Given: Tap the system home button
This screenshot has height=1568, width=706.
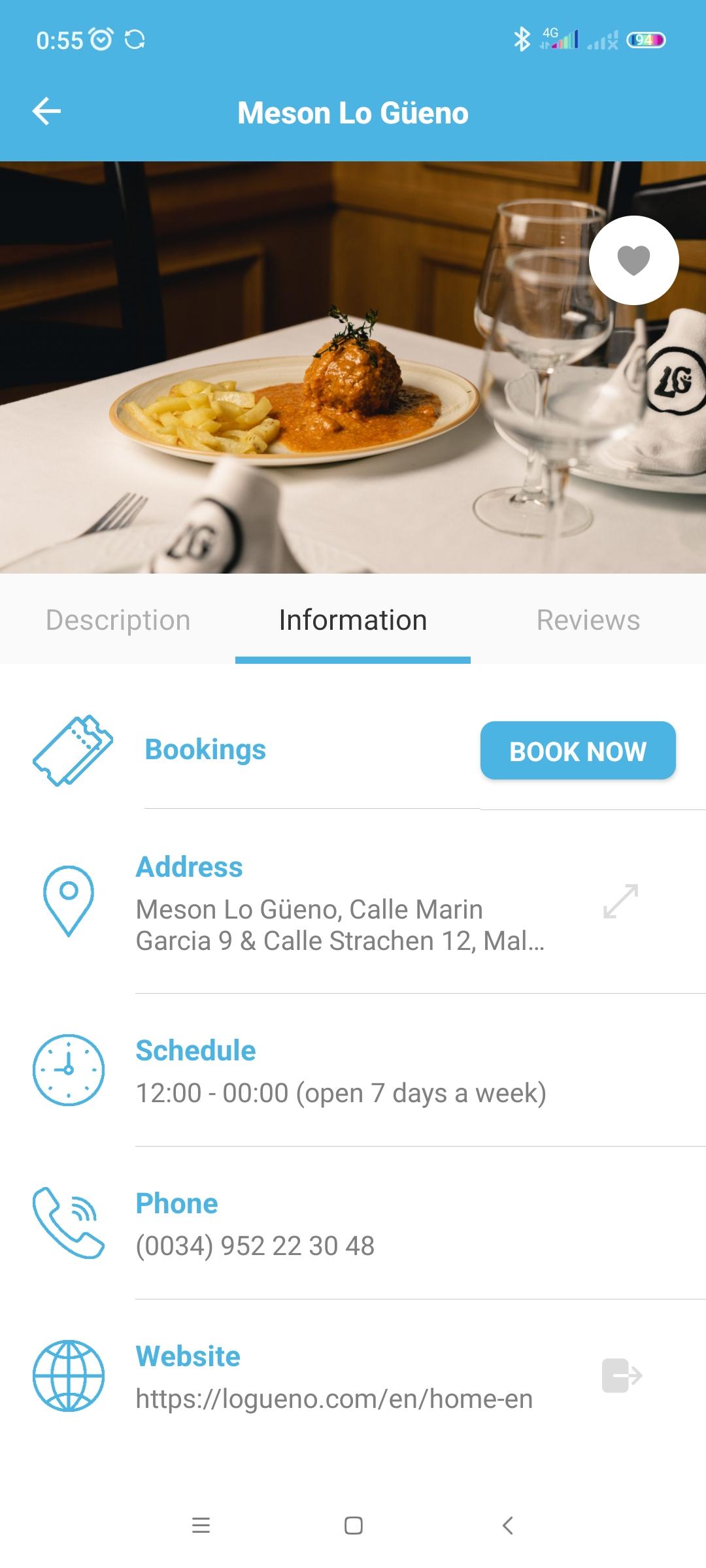Looking at the screenshot, I should (x=353, y=1526).
